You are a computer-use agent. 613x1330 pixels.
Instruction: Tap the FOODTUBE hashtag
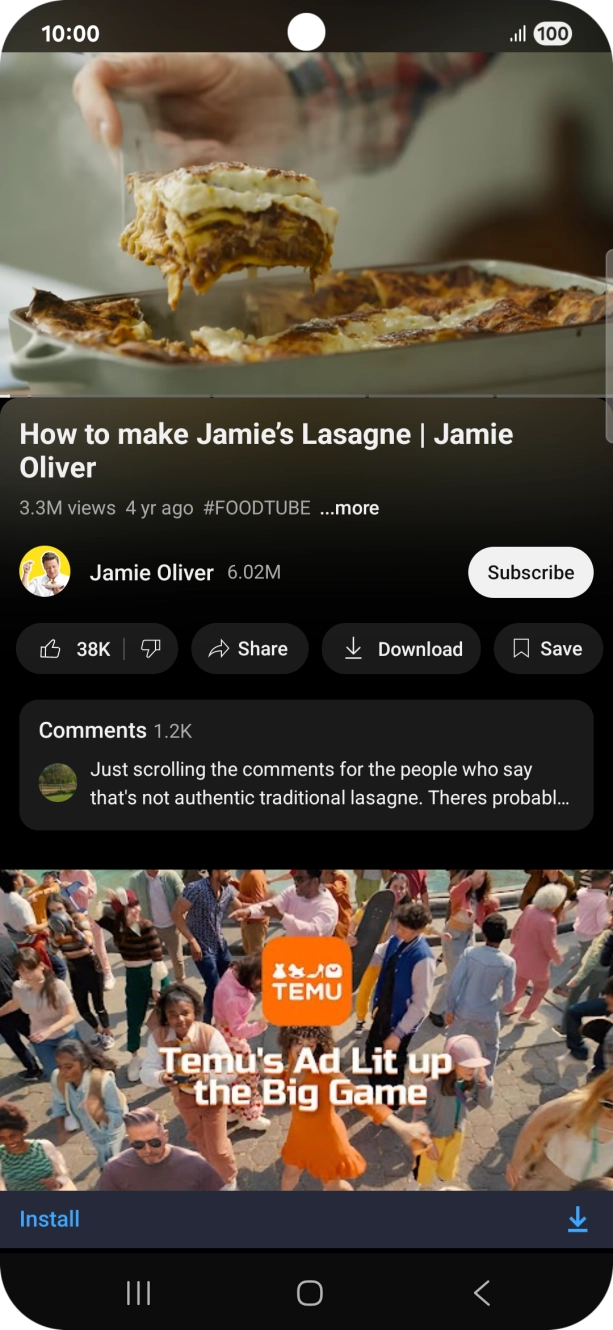pyautogui.click(x=257, y=508)
